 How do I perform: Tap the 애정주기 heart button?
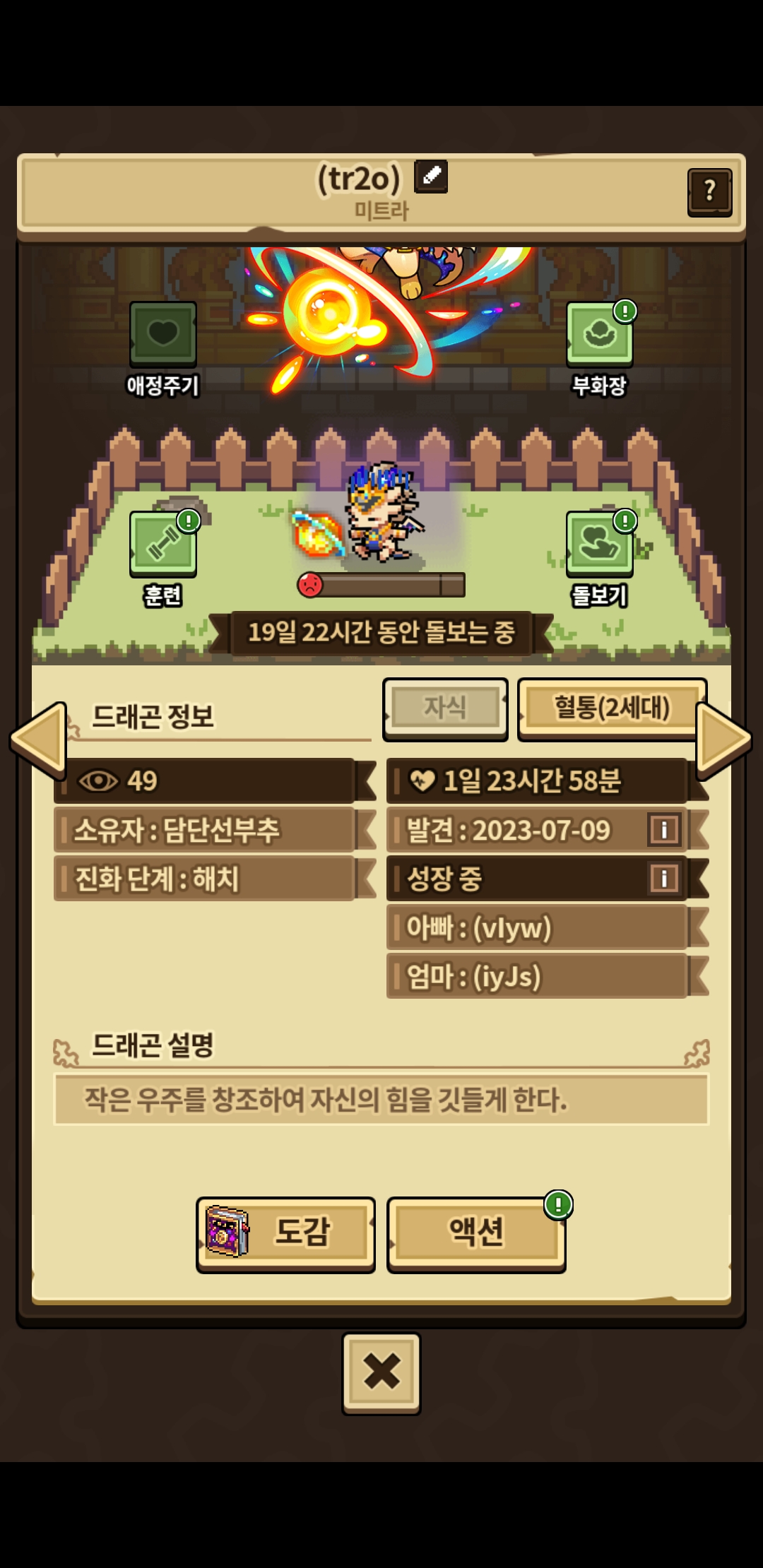tap(163, 334)
